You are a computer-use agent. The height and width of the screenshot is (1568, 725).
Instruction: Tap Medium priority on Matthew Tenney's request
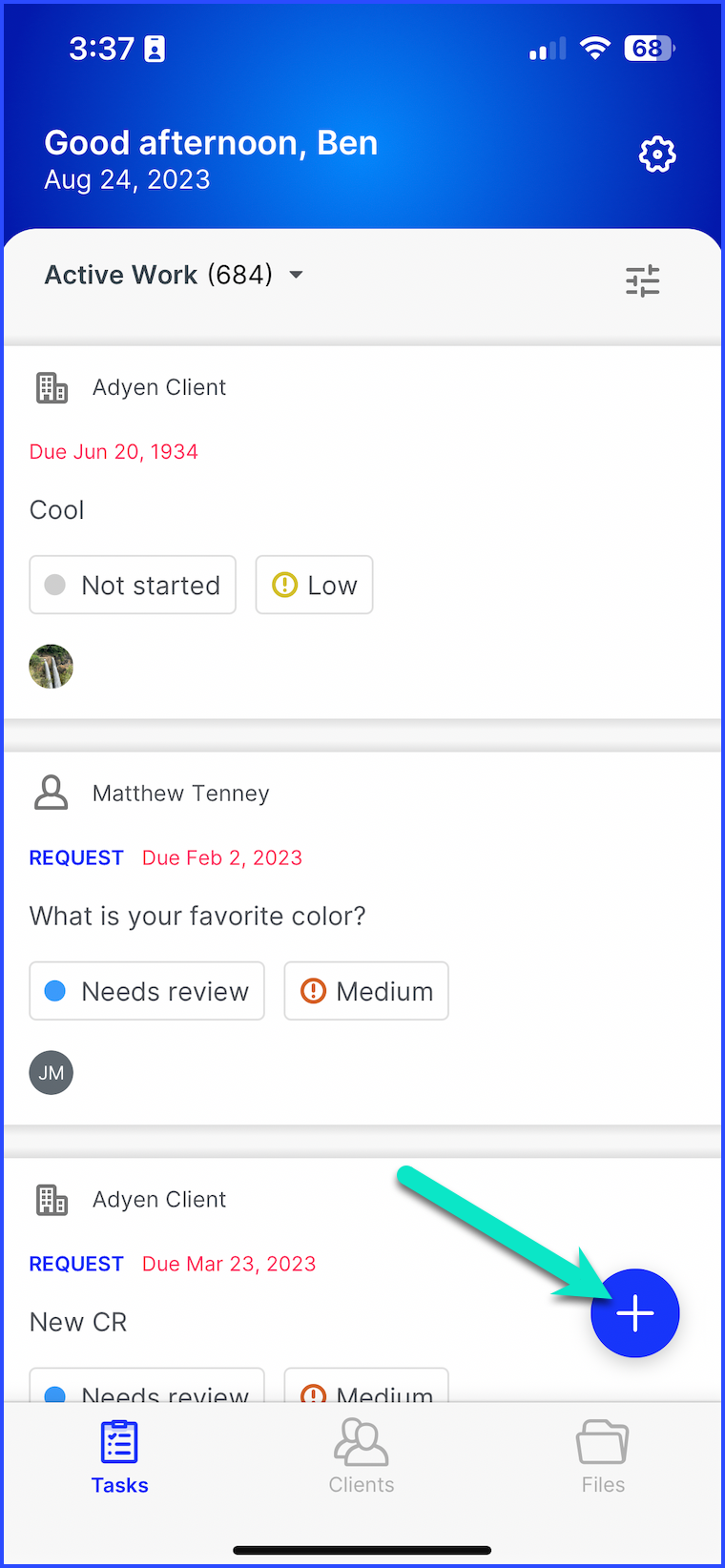[366, 991]
